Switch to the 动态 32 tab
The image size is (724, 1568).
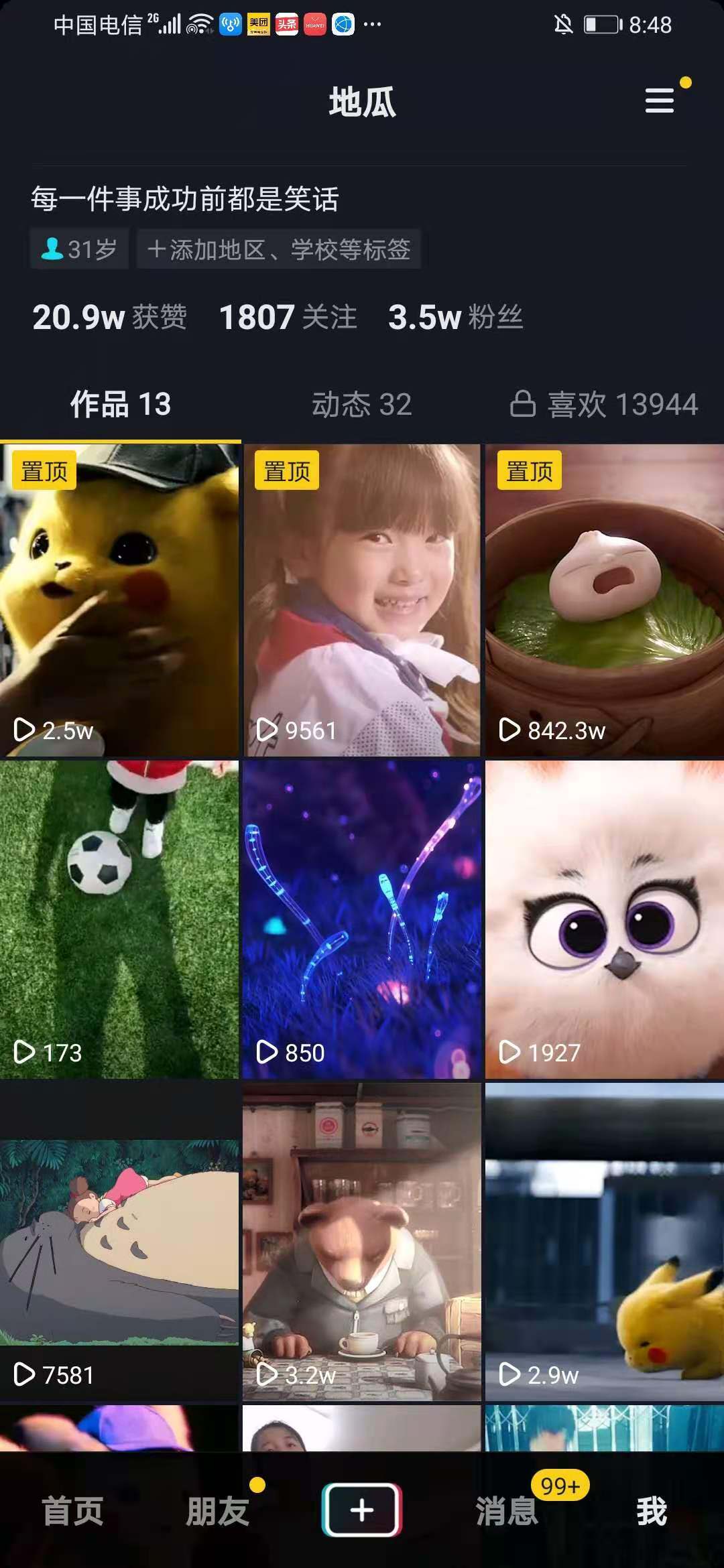(x=362, y=405)
